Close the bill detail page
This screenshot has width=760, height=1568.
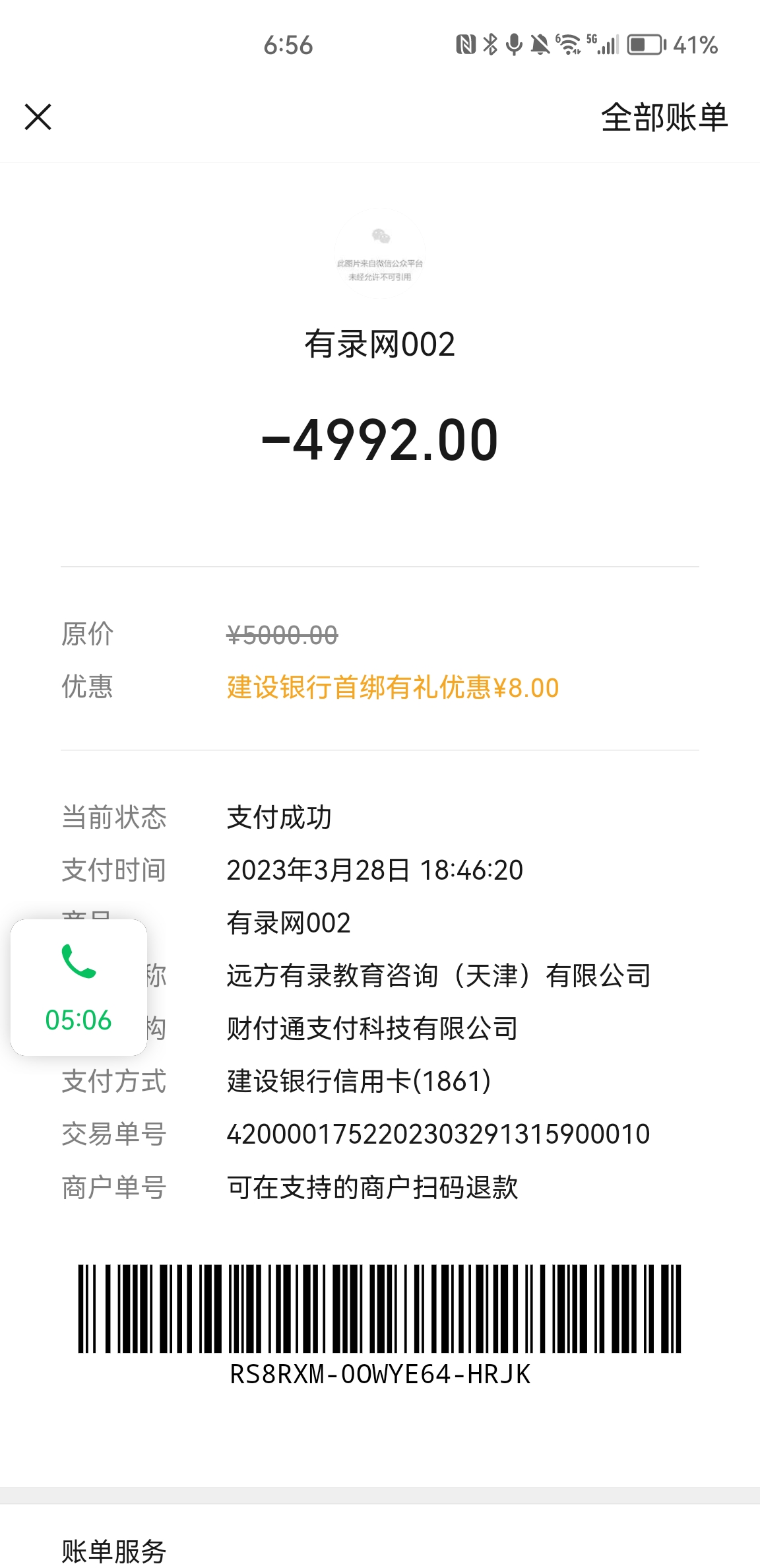coord(38,117)
